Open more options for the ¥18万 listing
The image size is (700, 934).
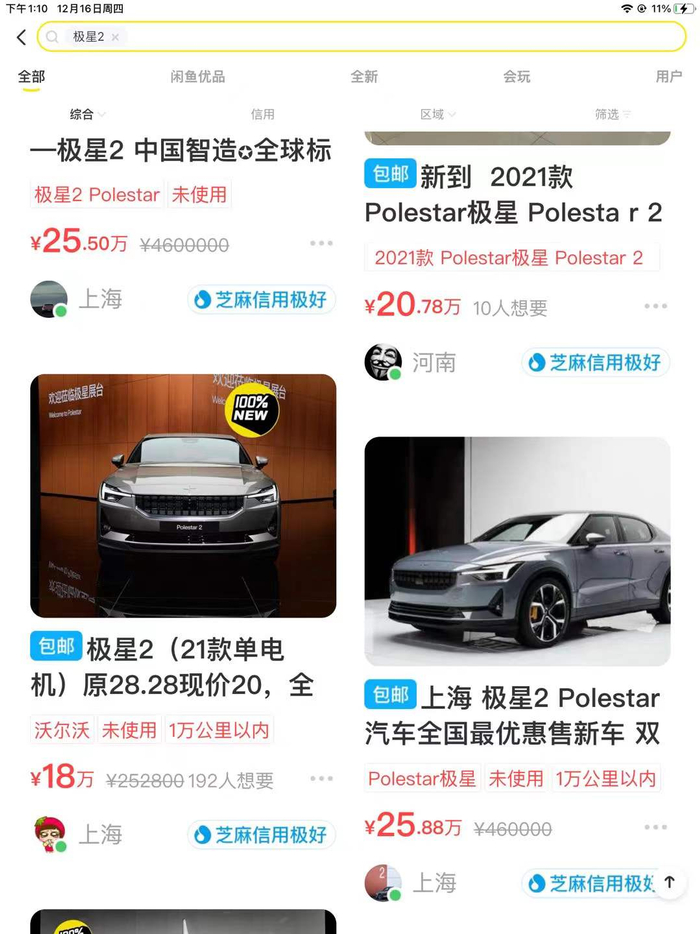pos(321,779)
